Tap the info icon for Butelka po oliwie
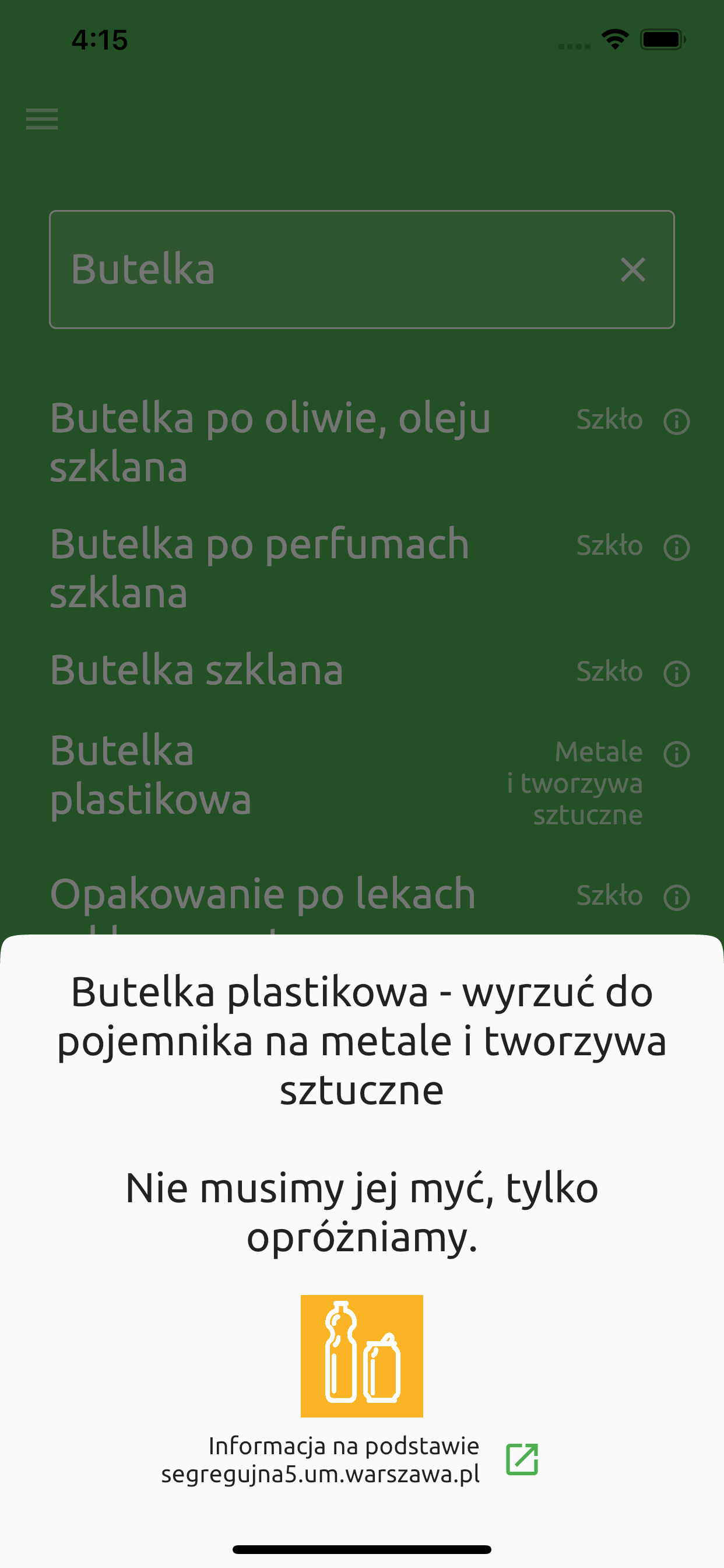Screen dimensions: 724x1568 (676, 420)
